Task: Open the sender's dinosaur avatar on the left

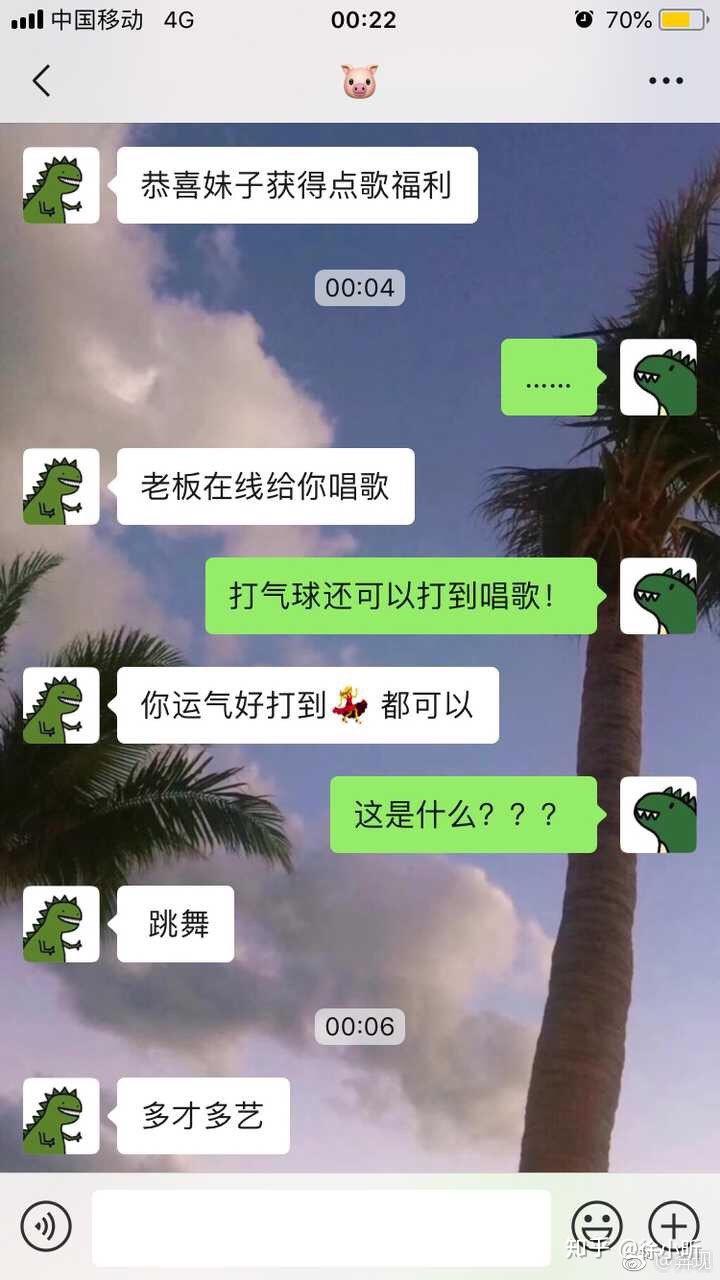Action: pyautogui.click(x=59, y=184)
